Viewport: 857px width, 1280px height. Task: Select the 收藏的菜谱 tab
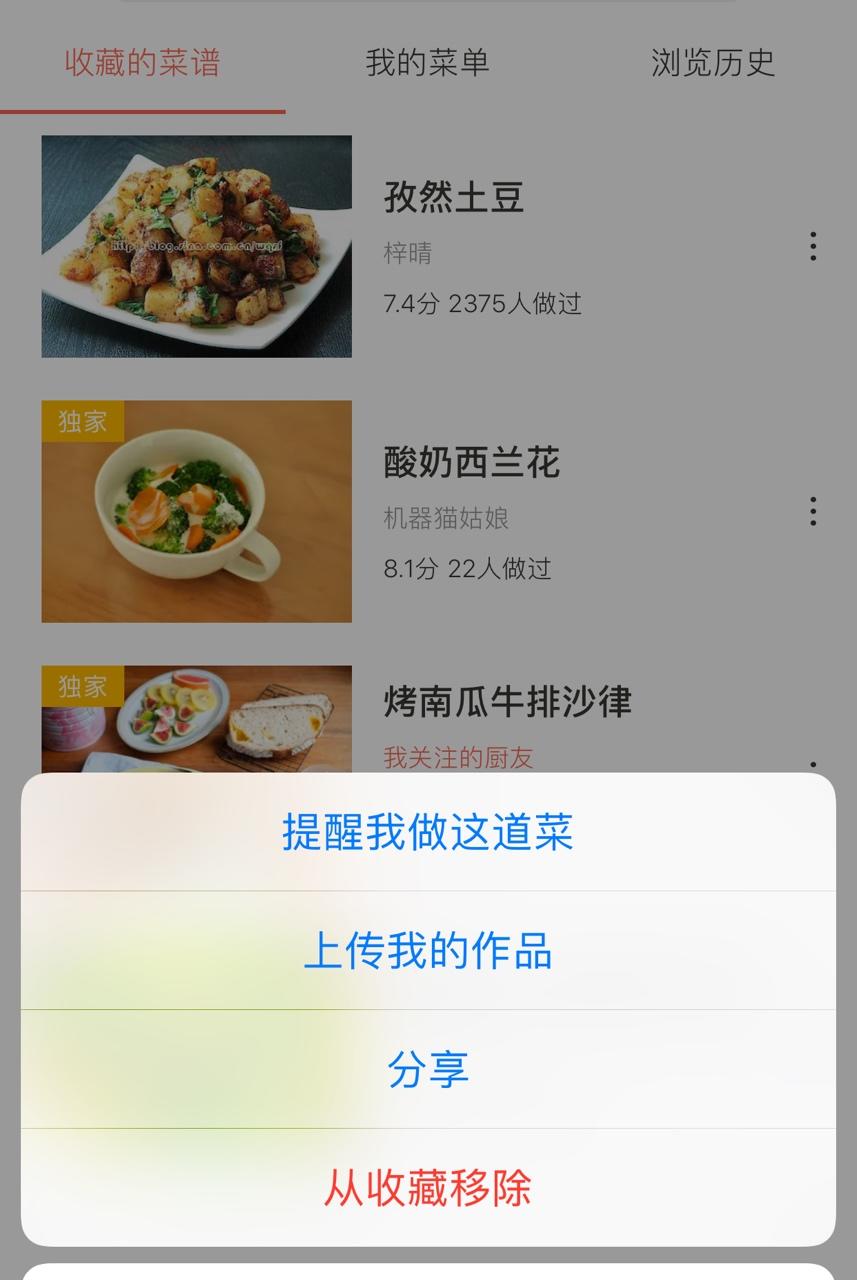(x=142, y=63)
